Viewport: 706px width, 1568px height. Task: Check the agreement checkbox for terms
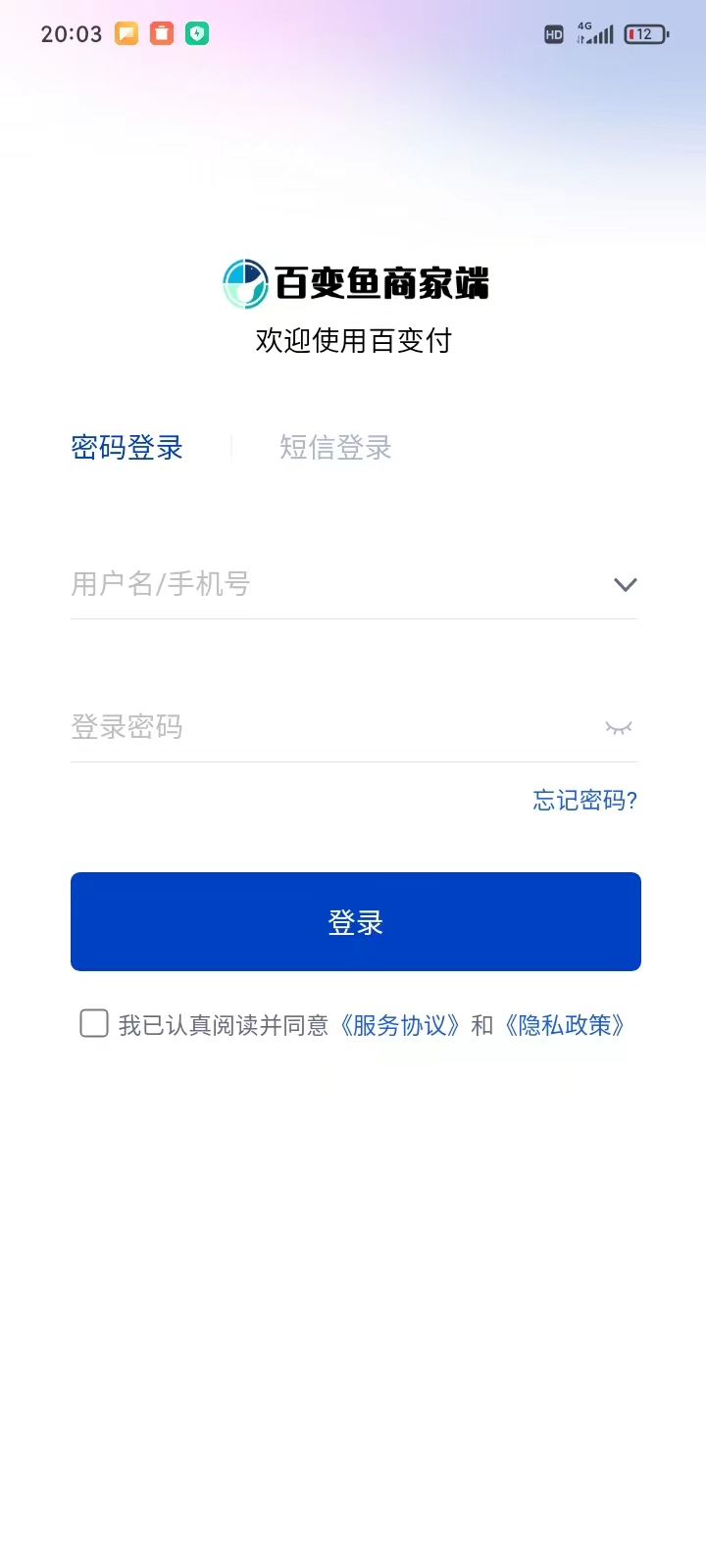click(92, 1023)
